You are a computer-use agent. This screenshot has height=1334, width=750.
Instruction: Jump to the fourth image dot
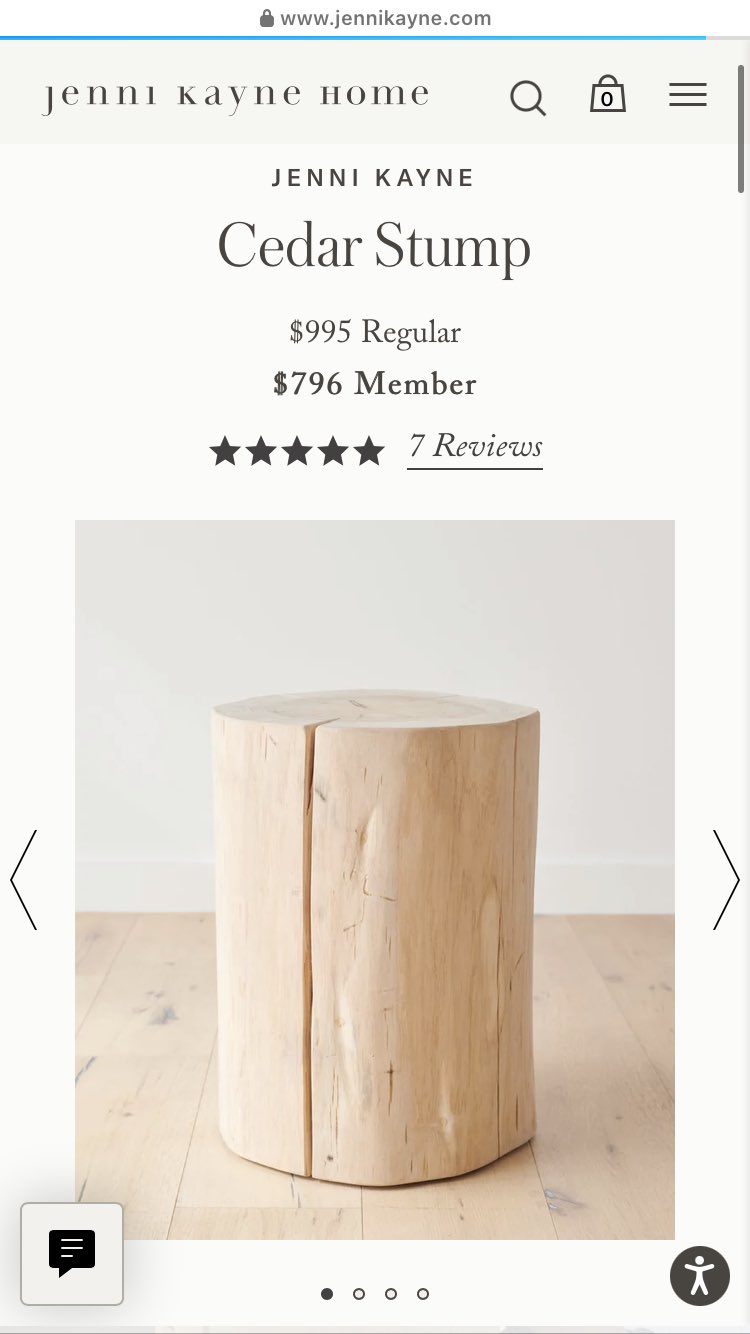click(423, 1294)
